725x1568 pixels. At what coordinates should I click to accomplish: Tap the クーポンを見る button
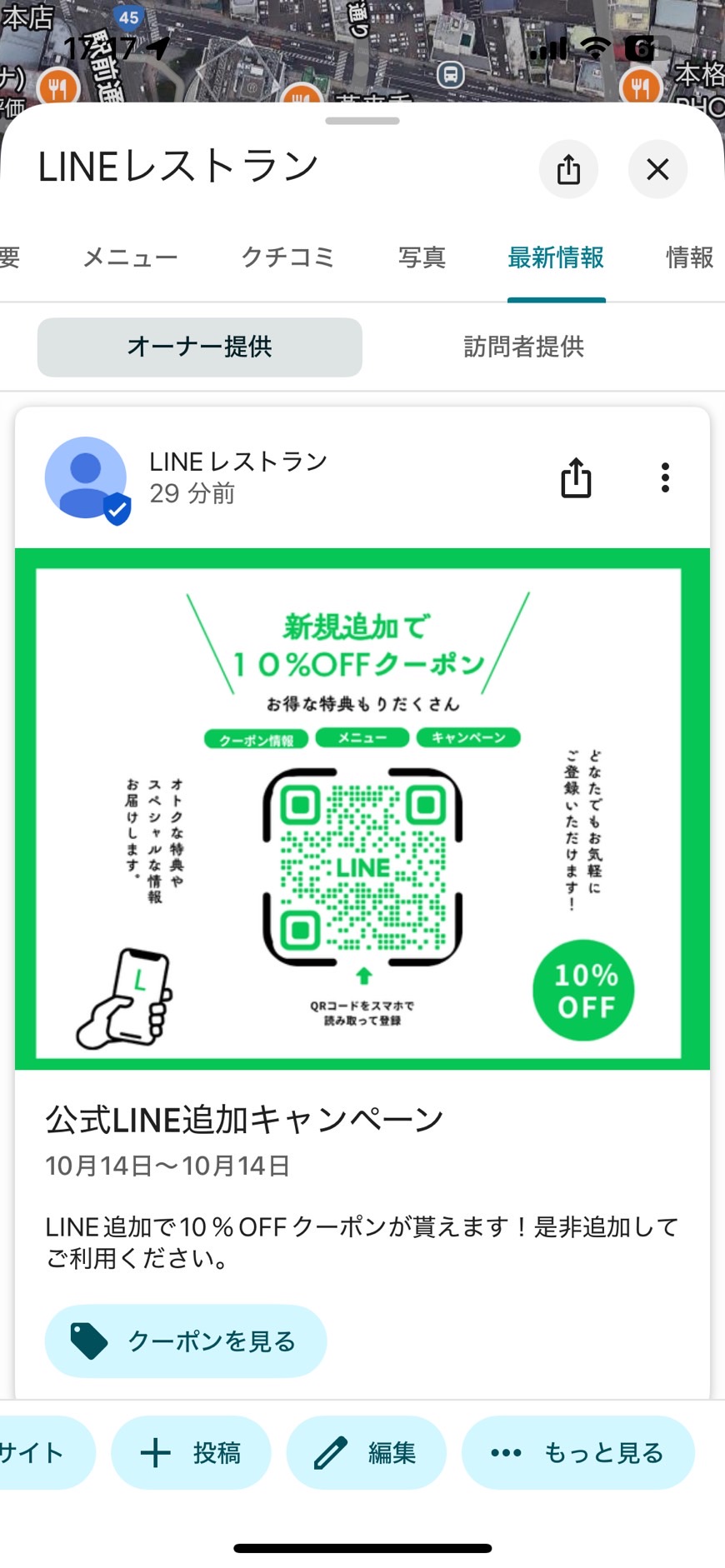coord(186,1341)
